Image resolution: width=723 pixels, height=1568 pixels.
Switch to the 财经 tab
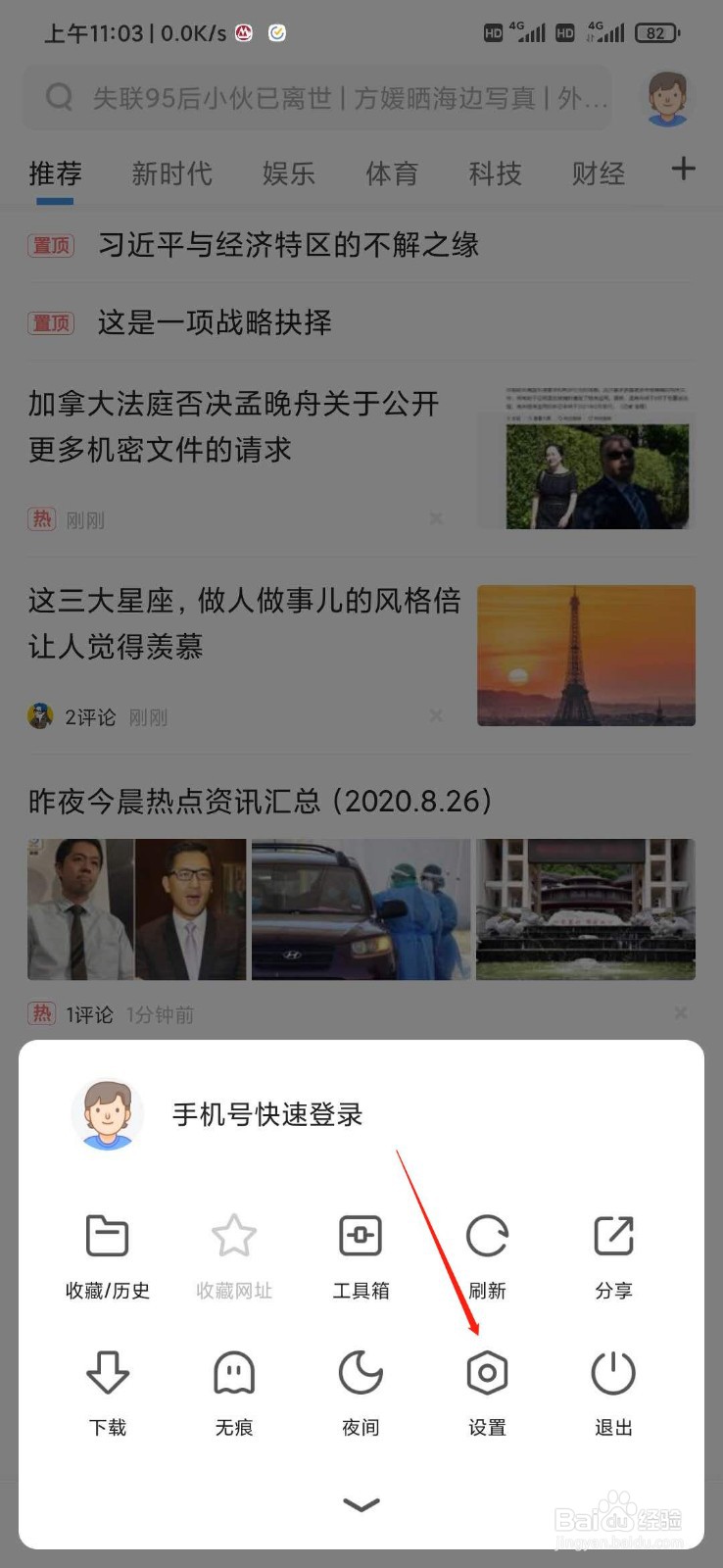597,173
